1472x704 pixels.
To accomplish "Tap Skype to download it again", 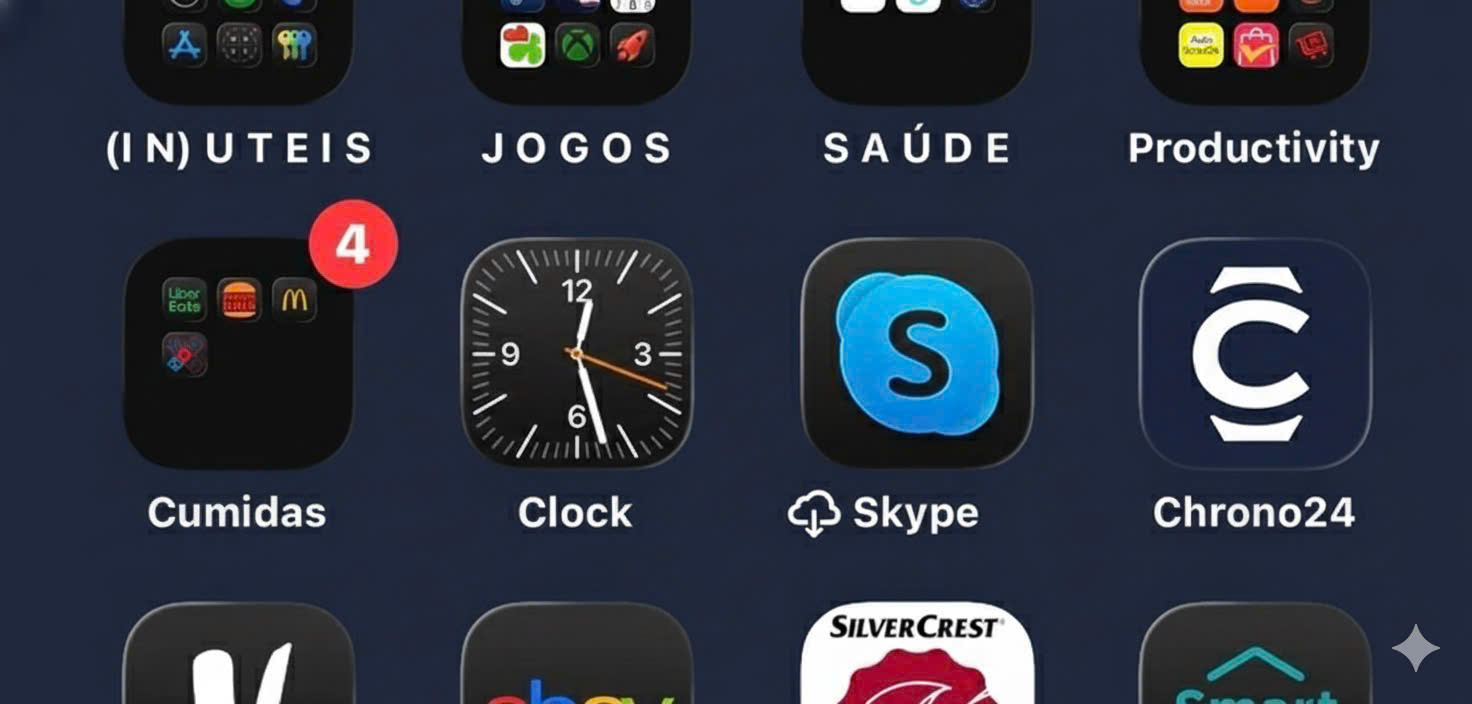I will click(916, 353).
